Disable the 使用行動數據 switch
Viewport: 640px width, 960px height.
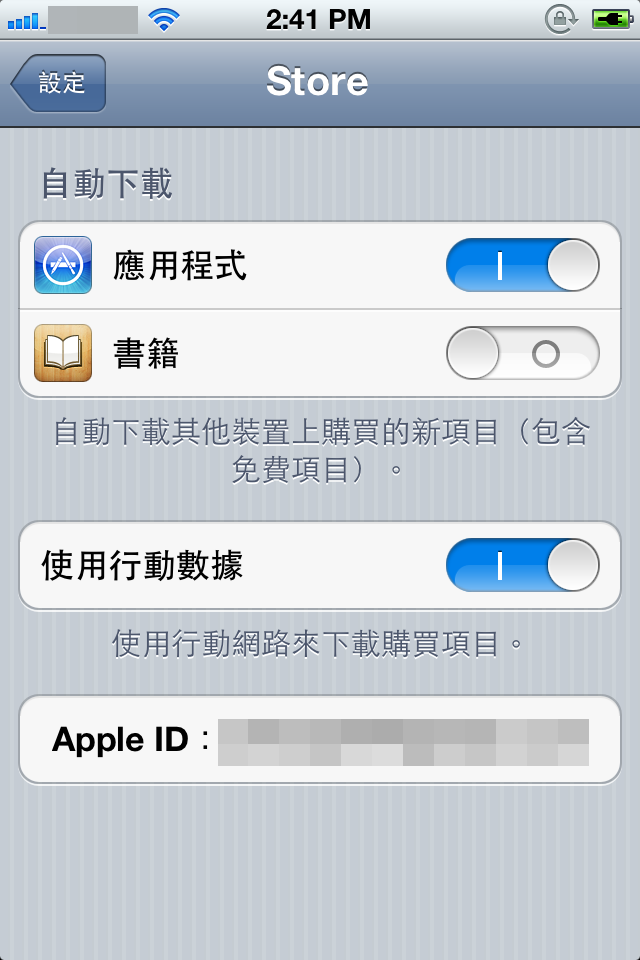521,566
